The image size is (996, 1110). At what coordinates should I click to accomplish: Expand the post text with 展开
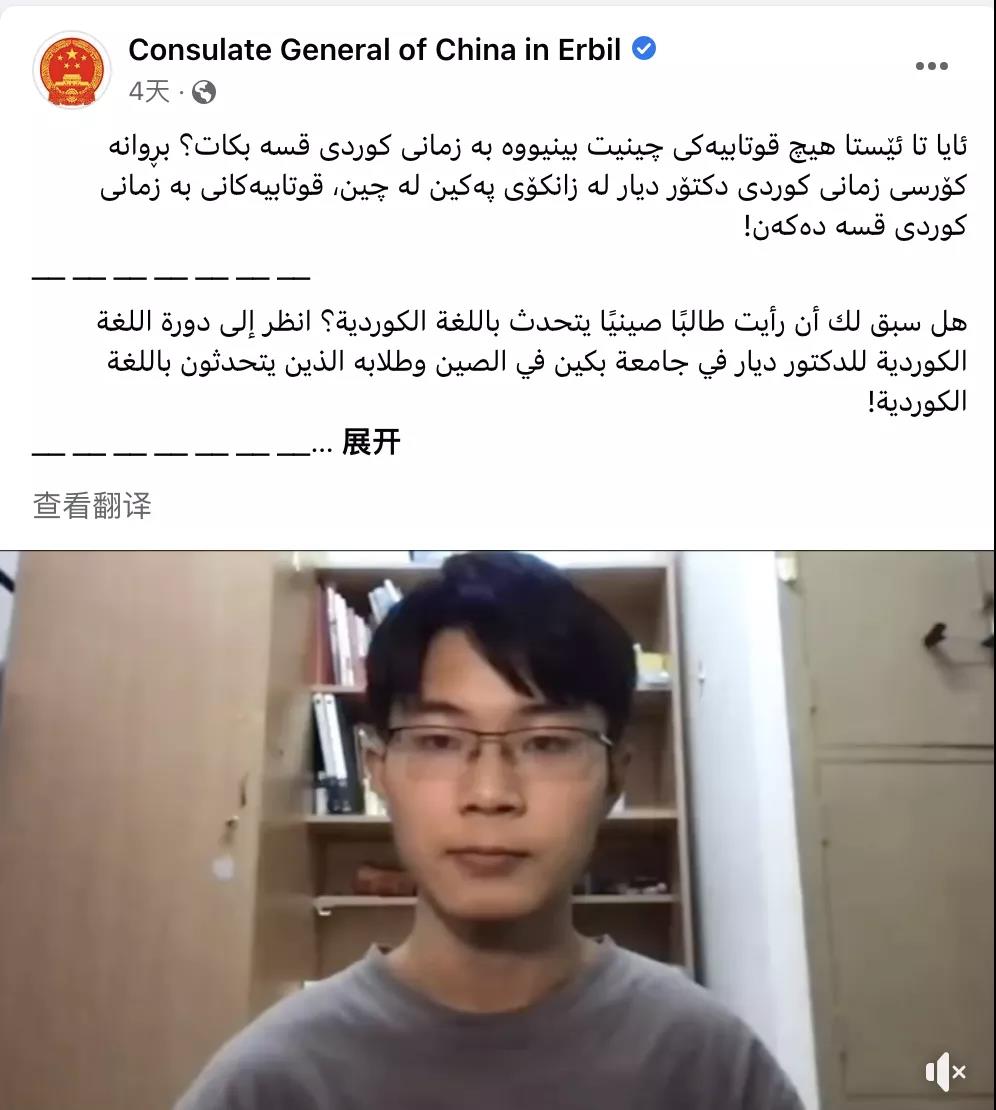pos(371,442)
